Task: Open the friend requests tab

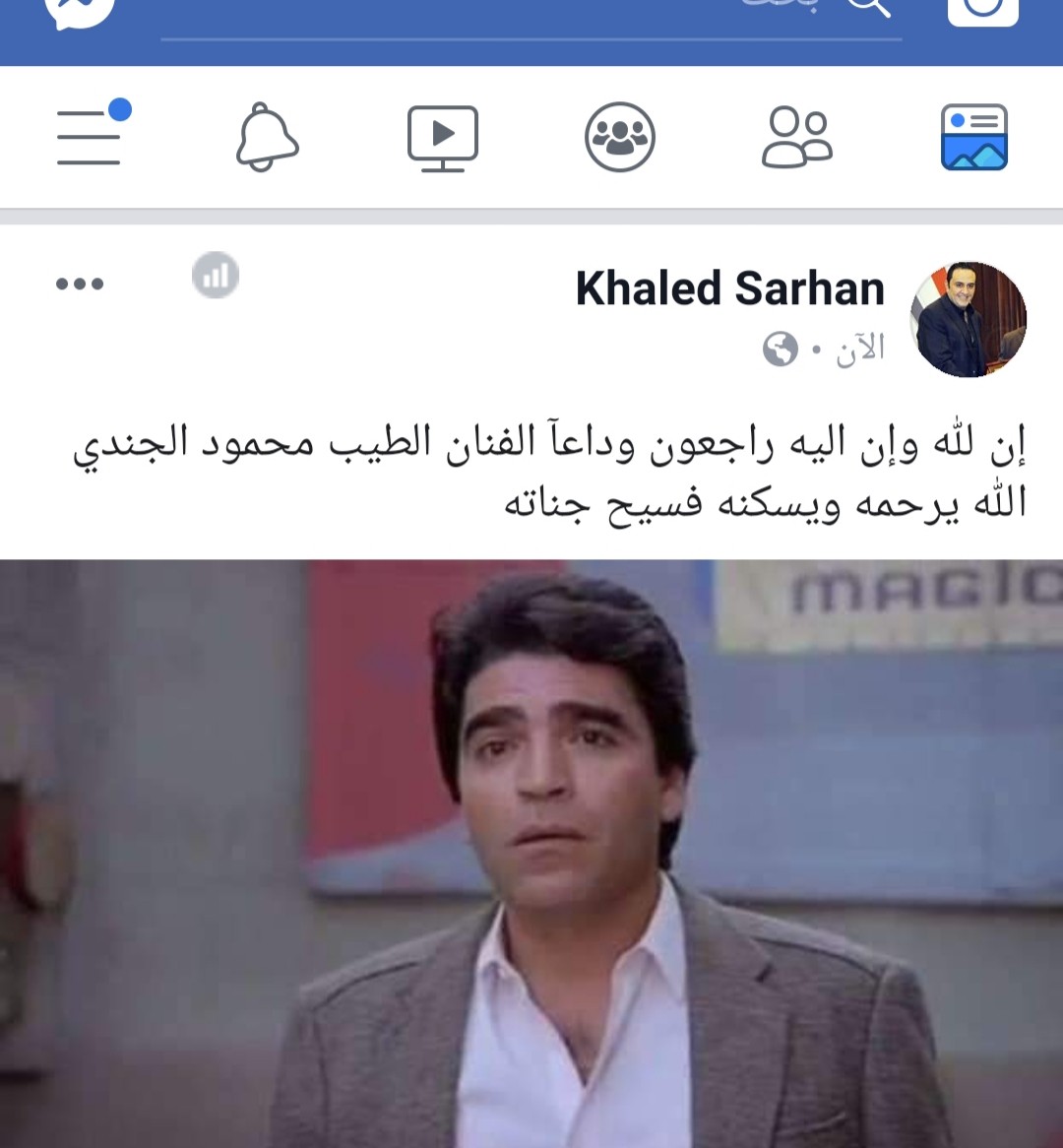Action: [x=796, y=137]
